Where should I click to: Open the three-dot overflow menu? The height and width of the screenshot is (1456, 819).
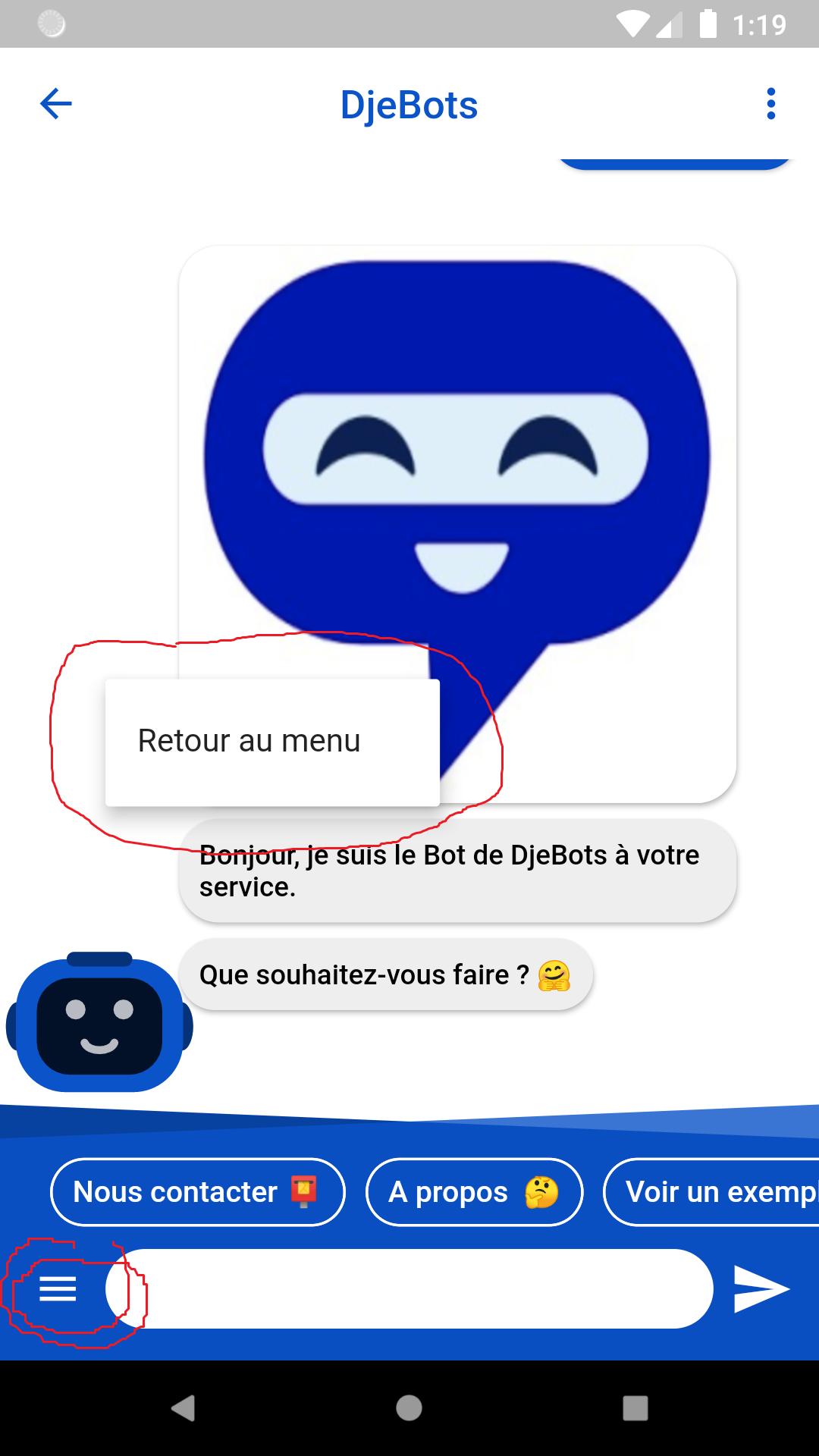pos(770,104)
